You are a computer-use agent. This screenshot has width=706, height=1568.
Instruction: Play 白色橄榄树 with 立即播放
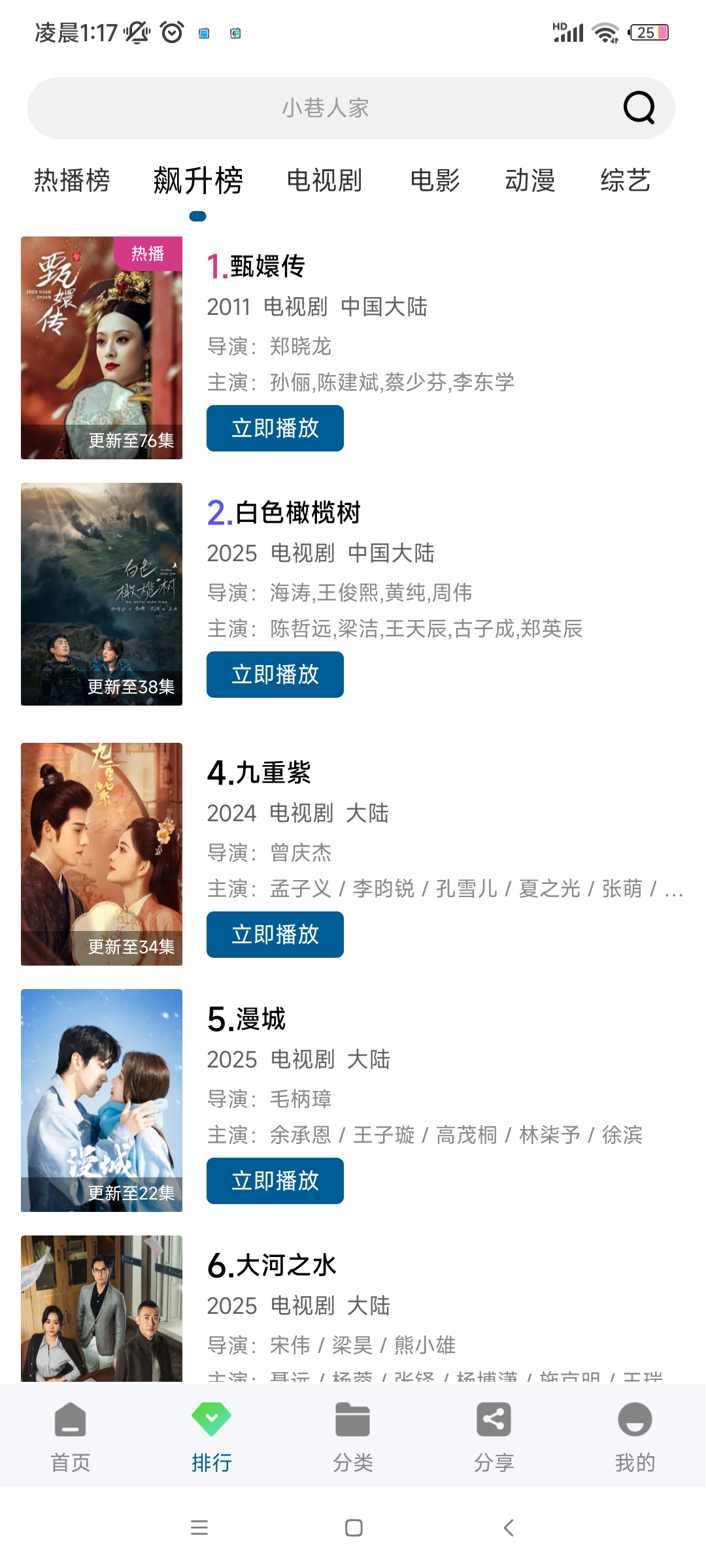click(x=275, y=675)
